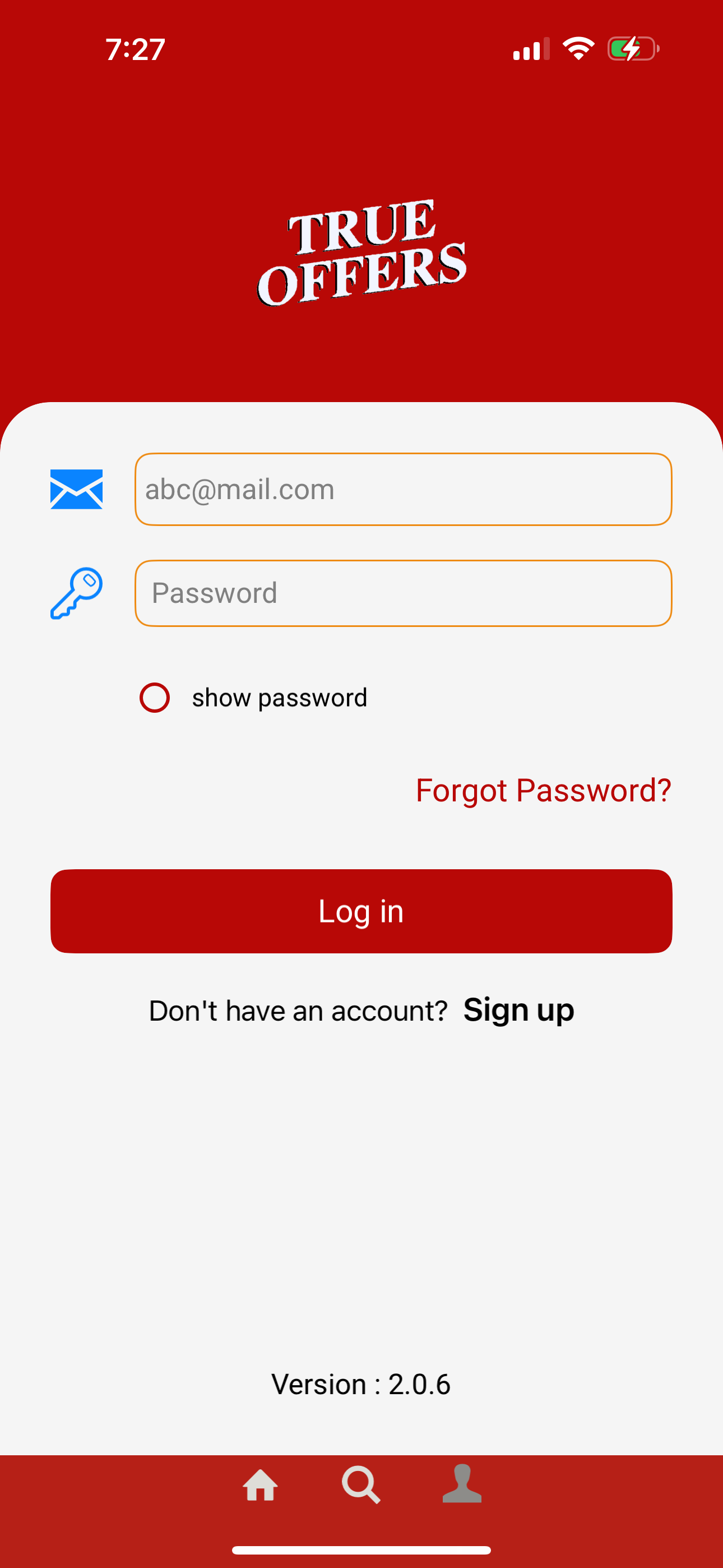Tap the Log in button
The image size is (723, 1568).
pos(361,911)
